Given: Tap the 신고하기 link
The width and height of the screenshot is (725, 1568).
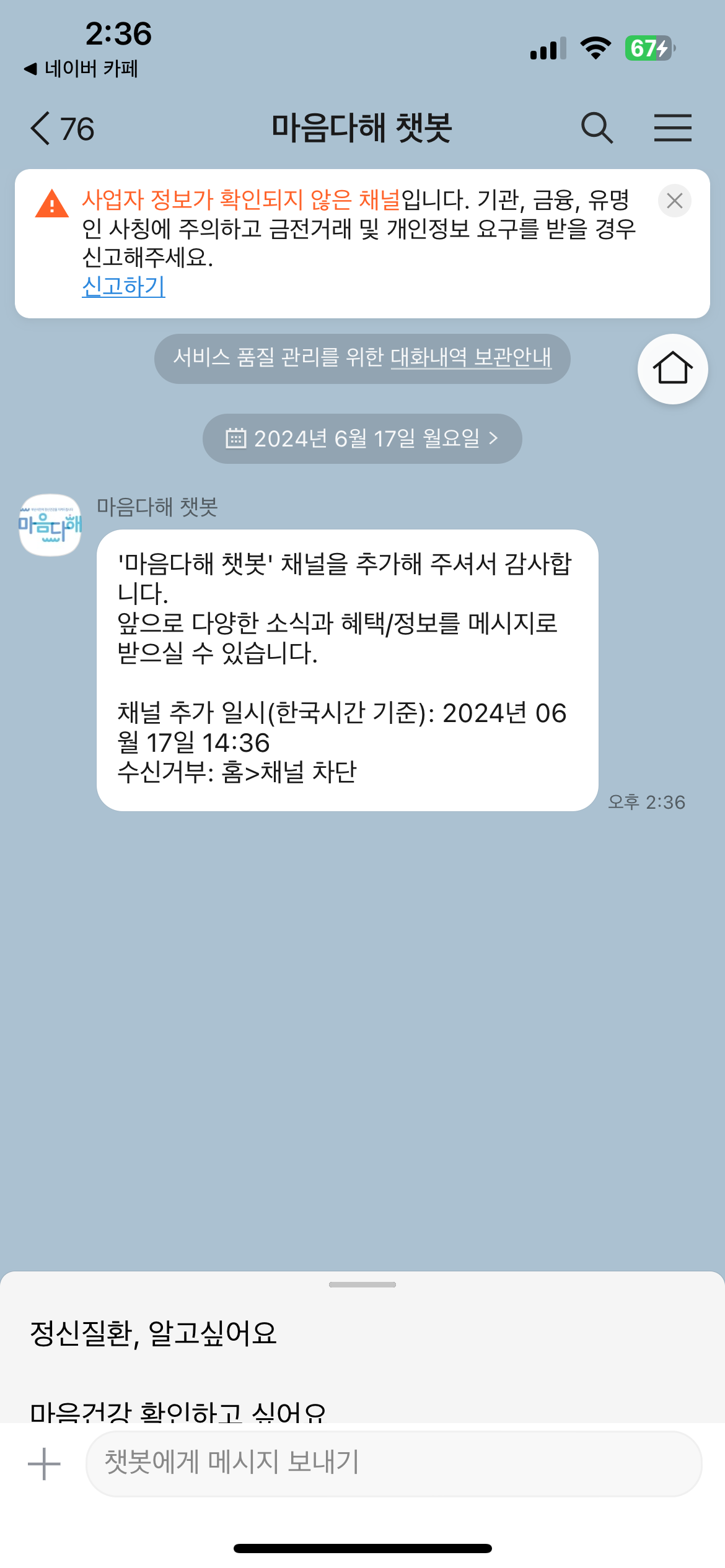Looking at the screenshot, I should (123, 286).
